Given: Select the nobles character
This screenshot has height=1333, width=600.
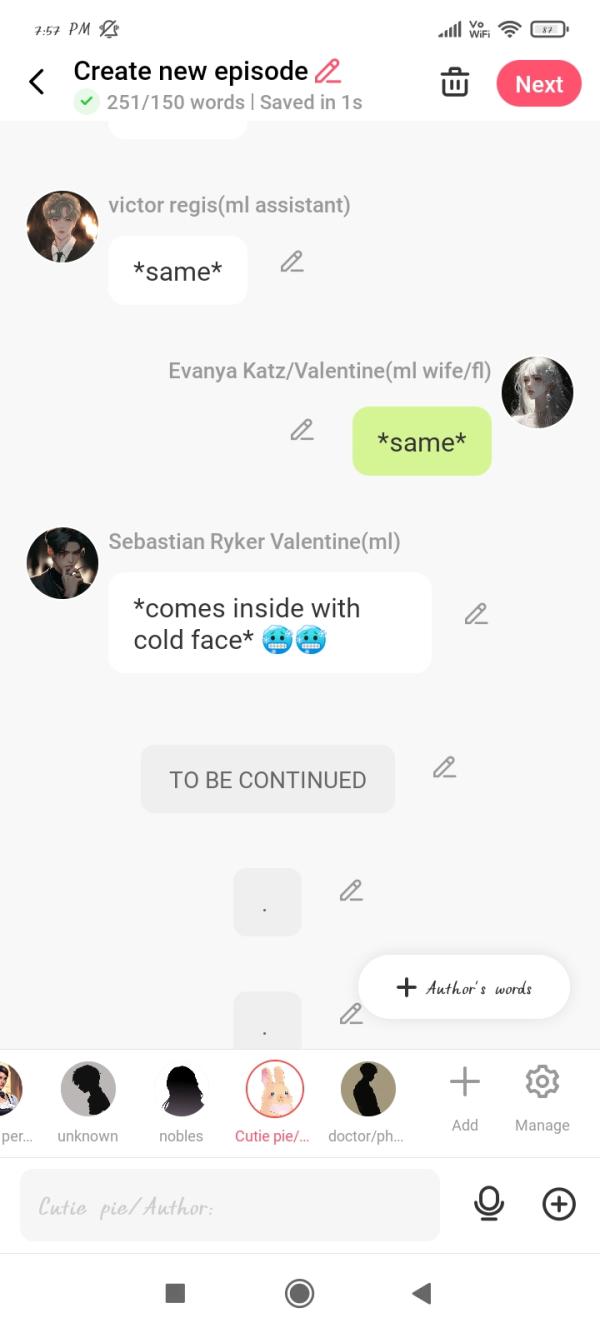Looking at the screenshot, I should tap(181, 1090).
